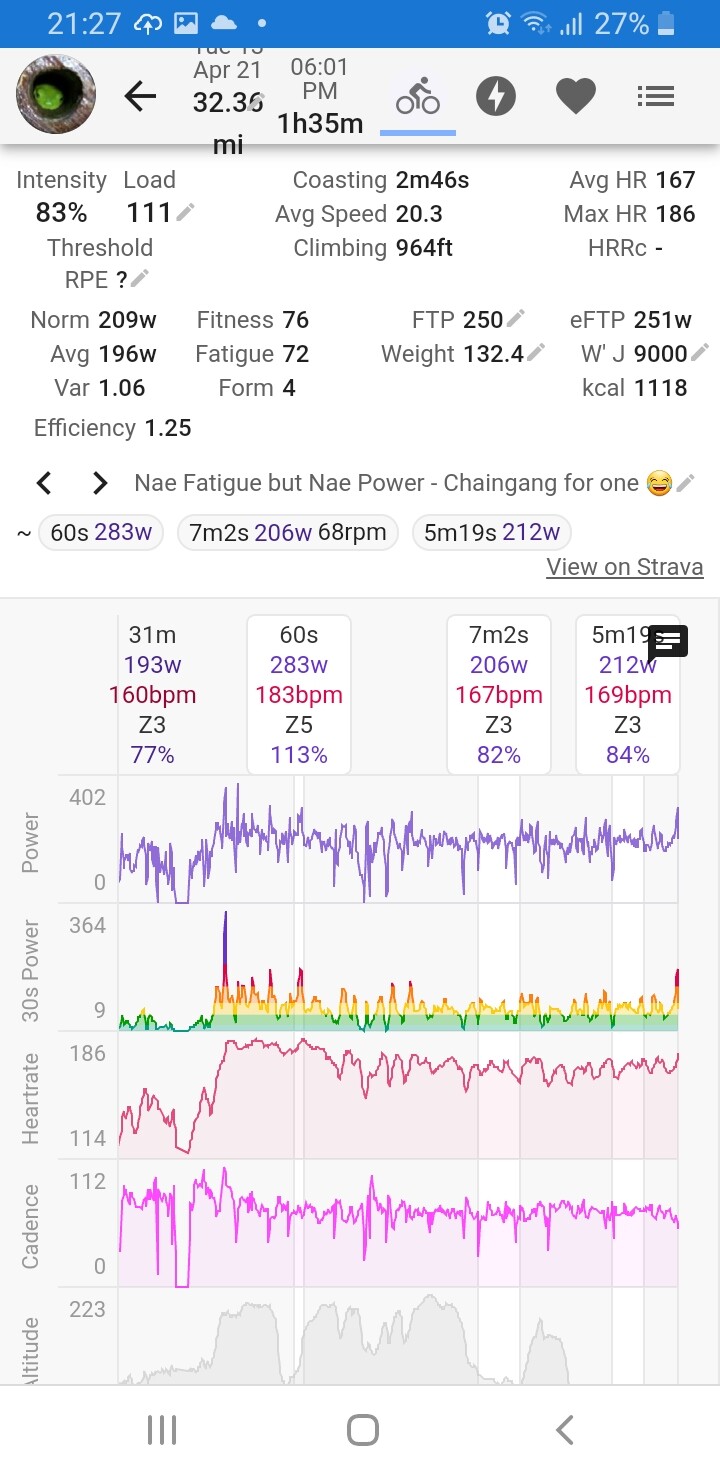Open View on Strava link
720x1480 pixels.
(625, 567)
